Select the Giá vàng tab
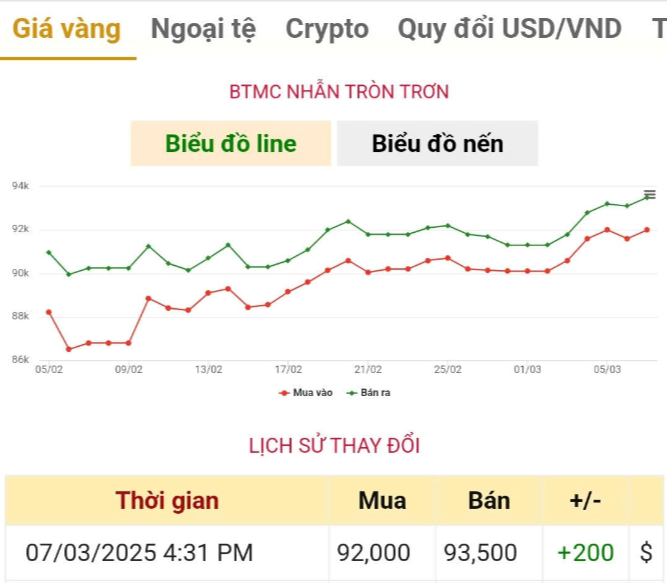The width and height of the screenshot is (667, 583). coord(67,29)
